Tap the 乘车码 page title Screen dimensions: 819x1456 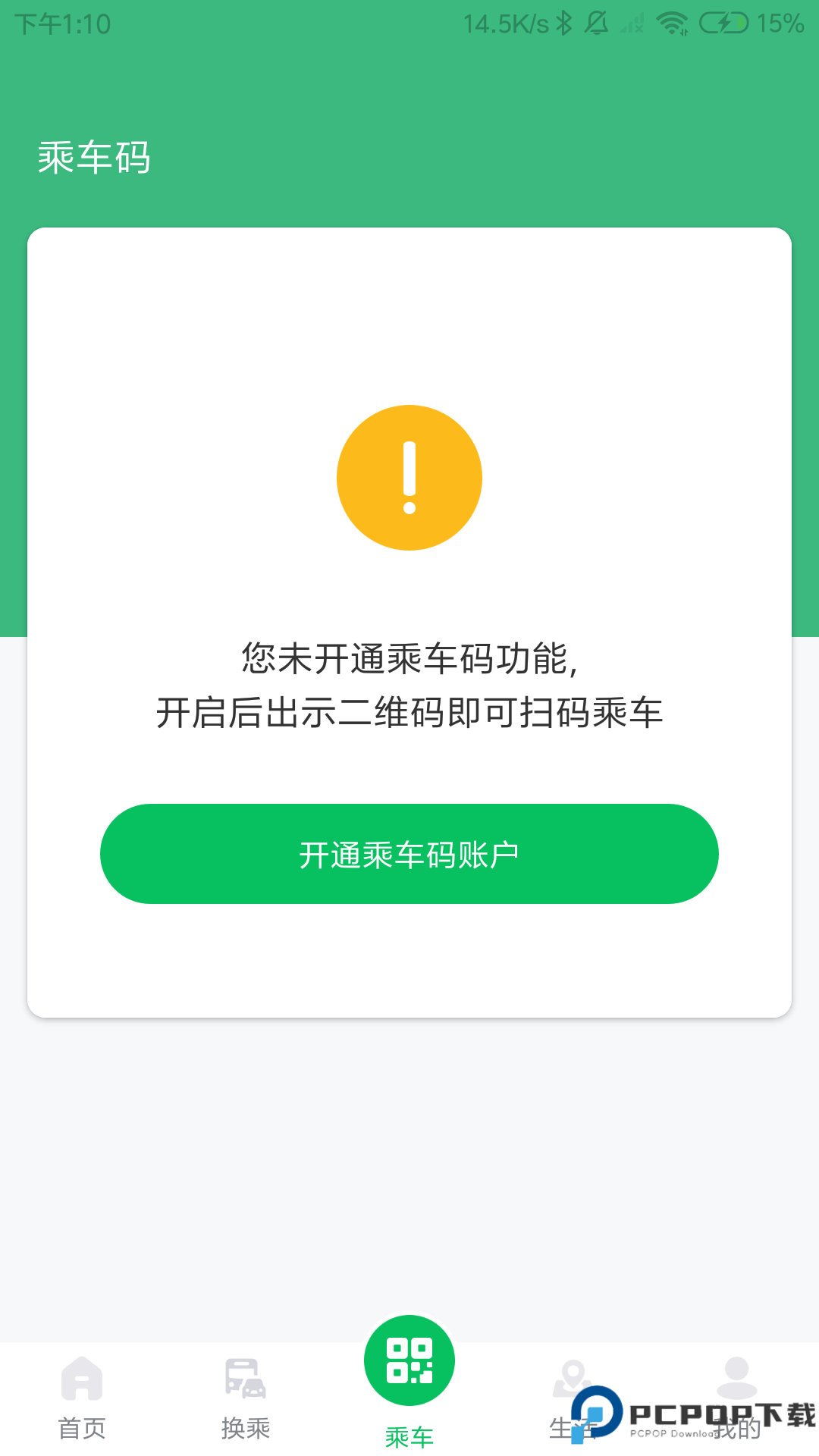click(94, 157)
